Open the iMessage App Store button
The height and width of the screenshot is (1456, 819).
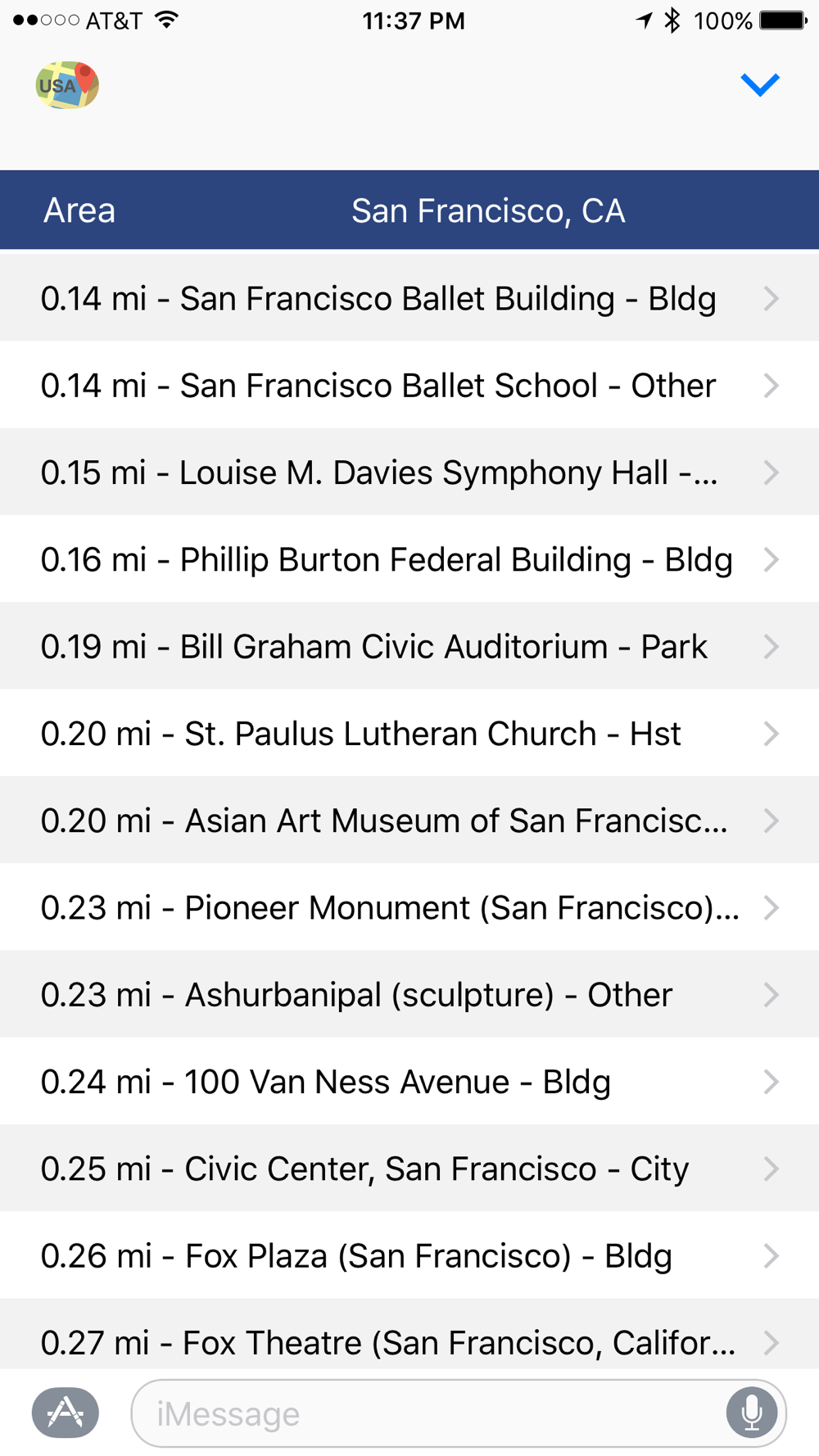coord(66,1413)
